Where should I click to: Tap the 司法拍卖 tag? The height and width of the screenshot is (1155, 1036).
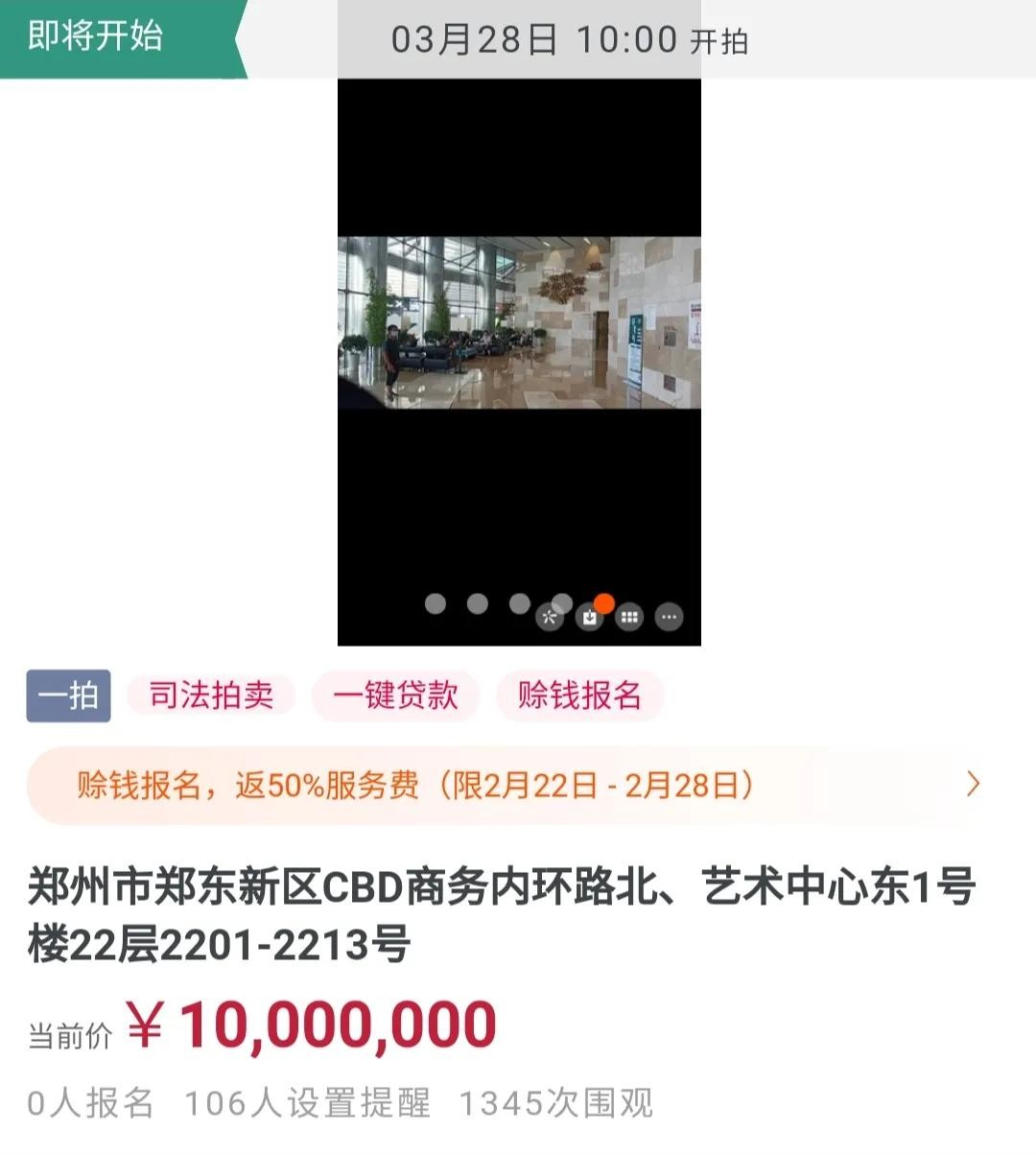[211, 695]
